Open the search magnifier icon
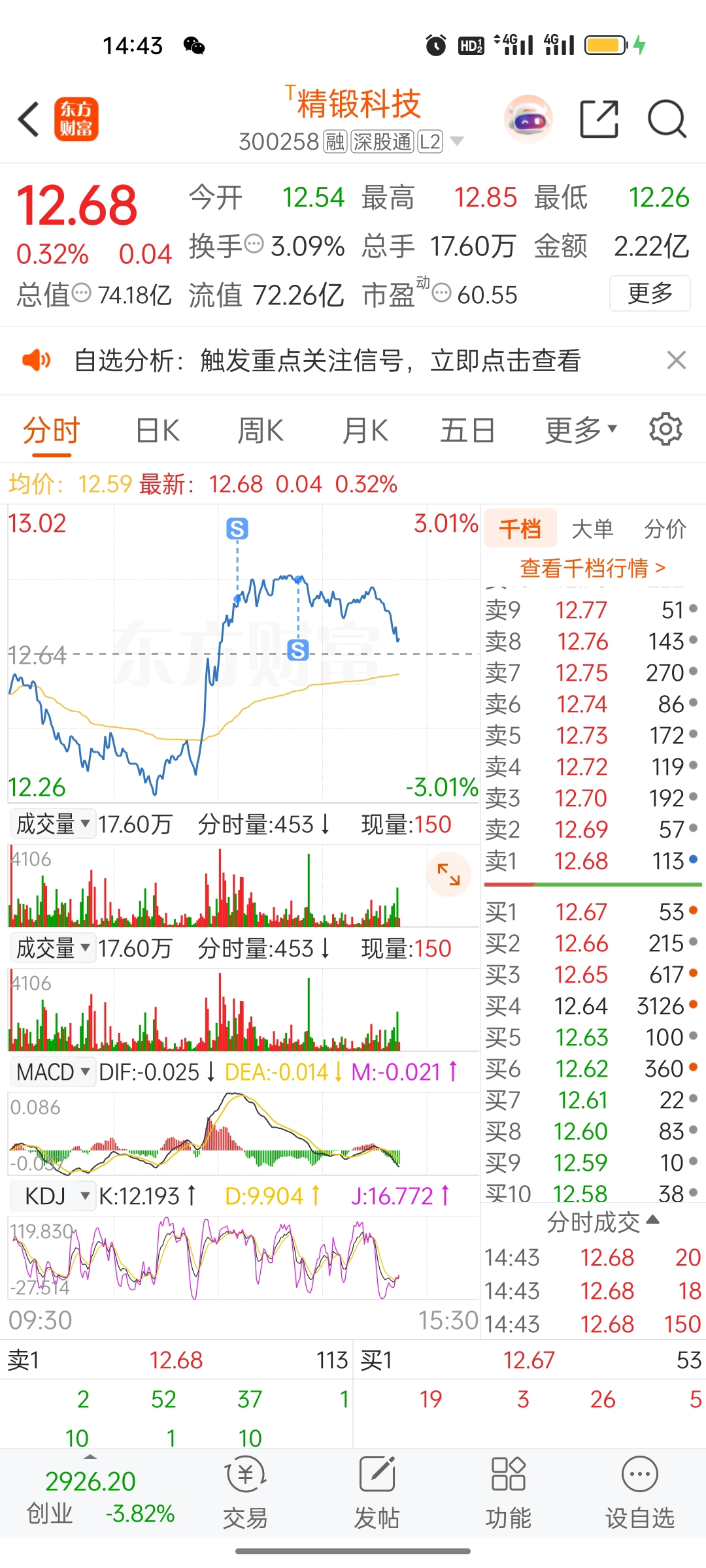706x1568 pixels. pos(666,120)
